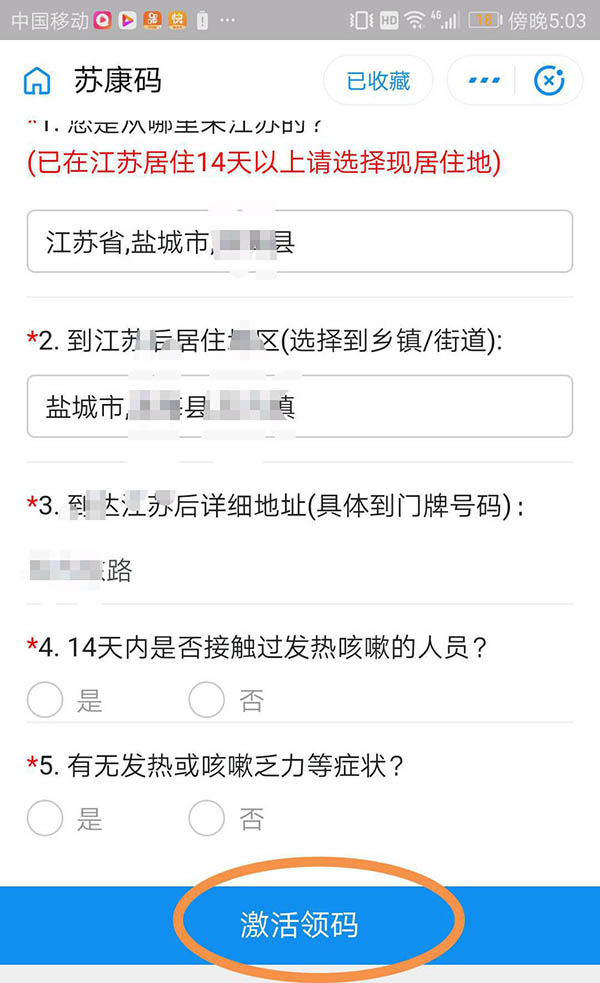Edit the detailed address field
Viewport: 600px width, 983px height.
(x=300, y=571)
